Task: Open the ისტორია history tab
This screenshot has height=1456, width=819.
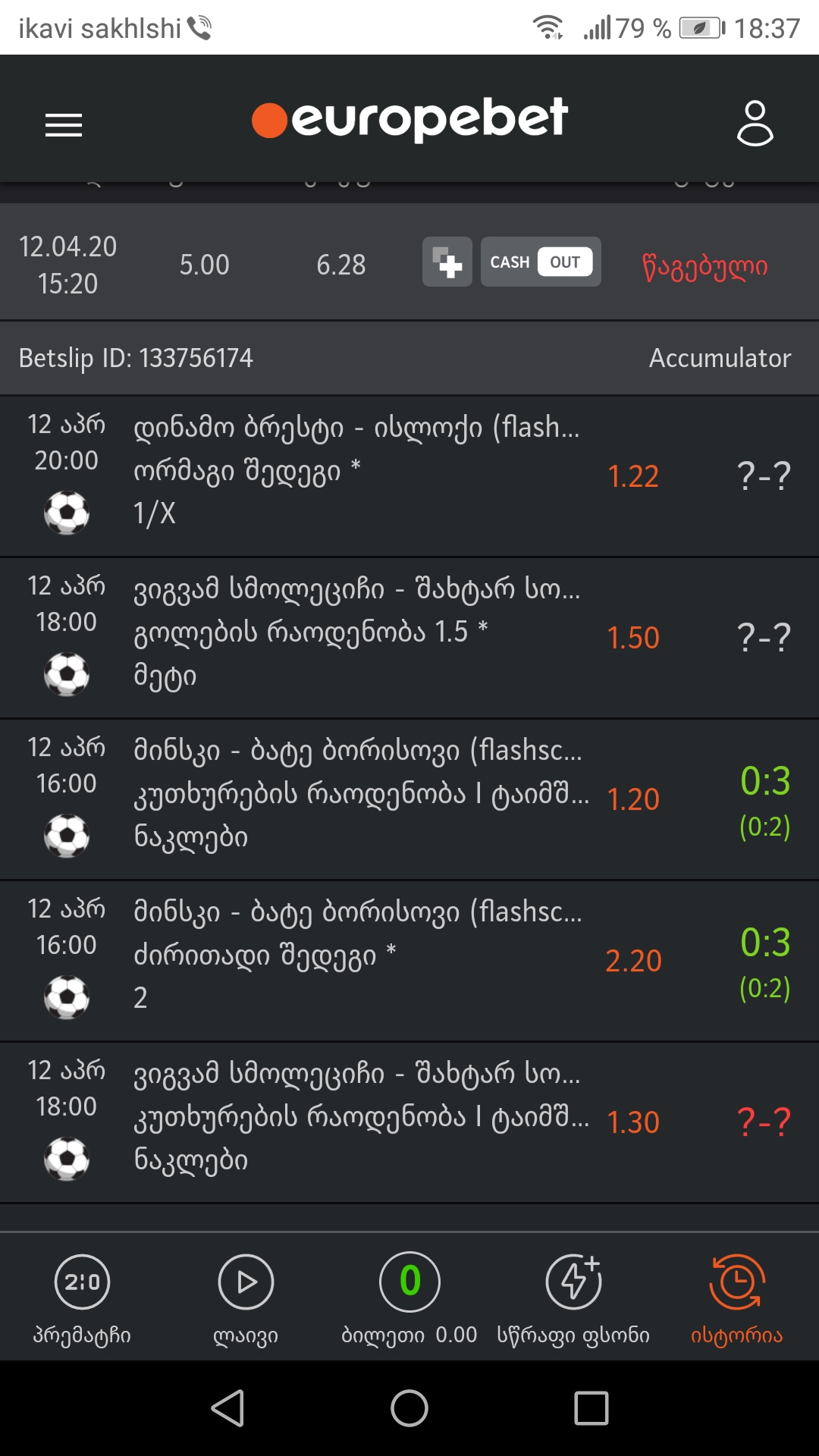Action: pyautogui.click(x=736, y=1298)
